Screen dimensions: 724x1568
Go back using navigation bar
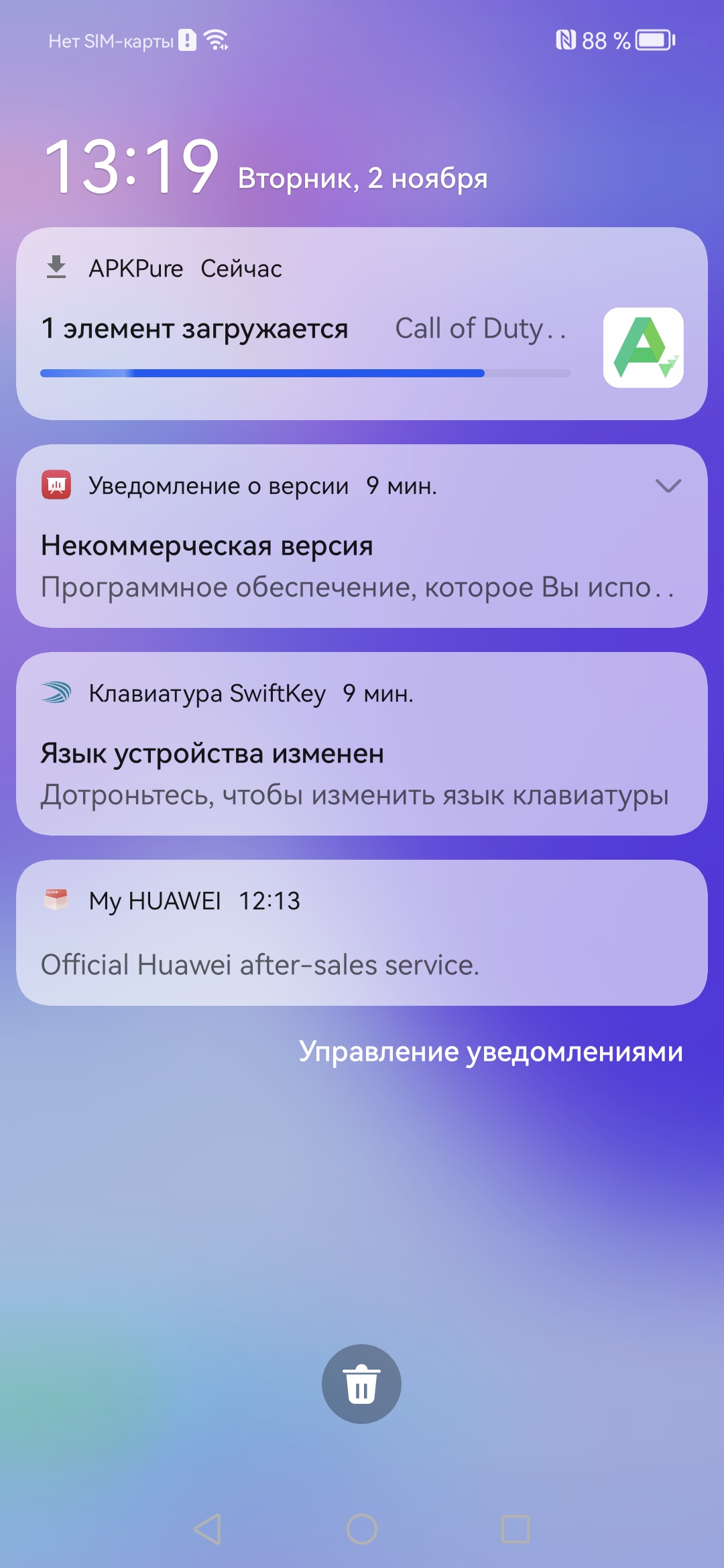207,1529
